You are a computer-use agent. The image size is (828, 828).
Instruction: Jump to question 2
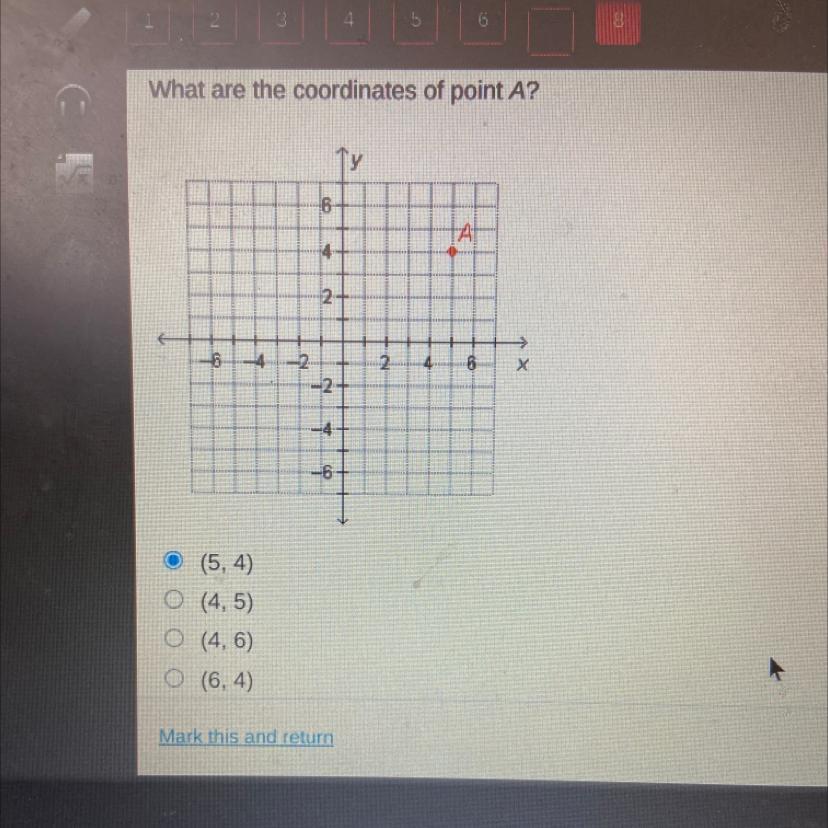click(x=214, y=22)
